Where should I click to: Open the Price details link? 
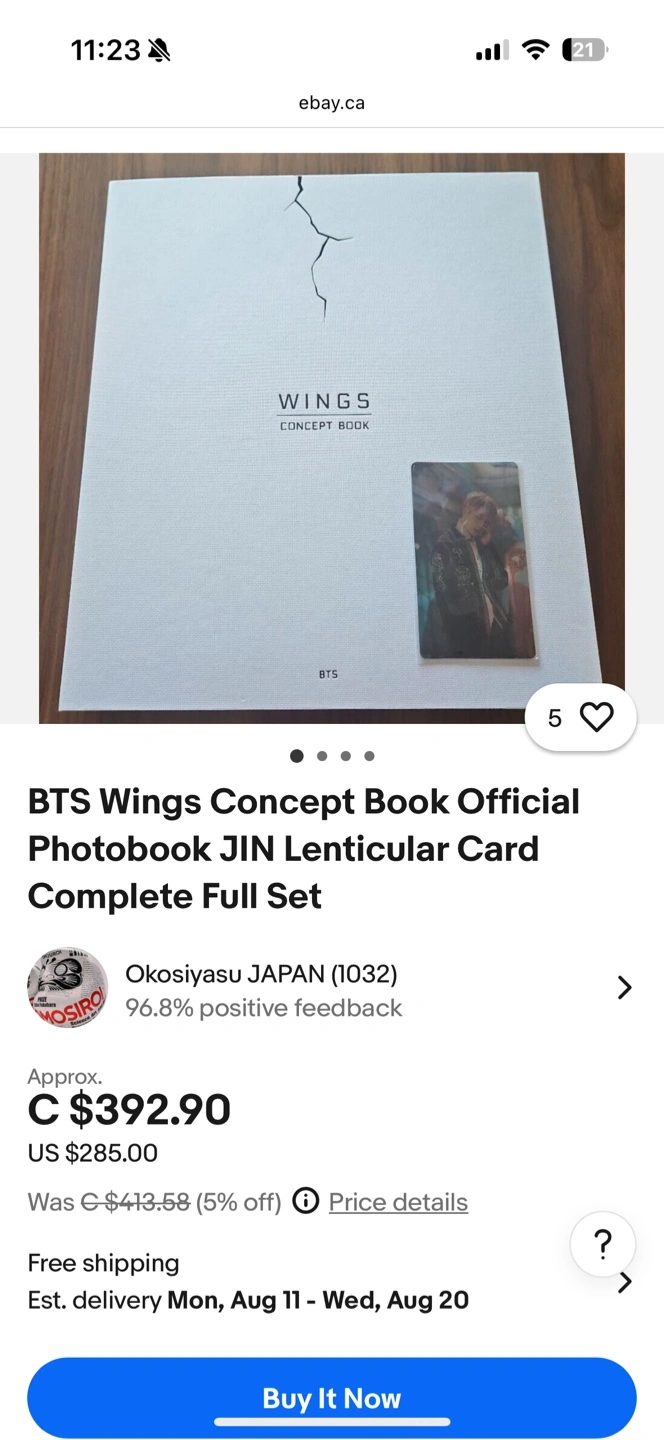(398, 1202)
